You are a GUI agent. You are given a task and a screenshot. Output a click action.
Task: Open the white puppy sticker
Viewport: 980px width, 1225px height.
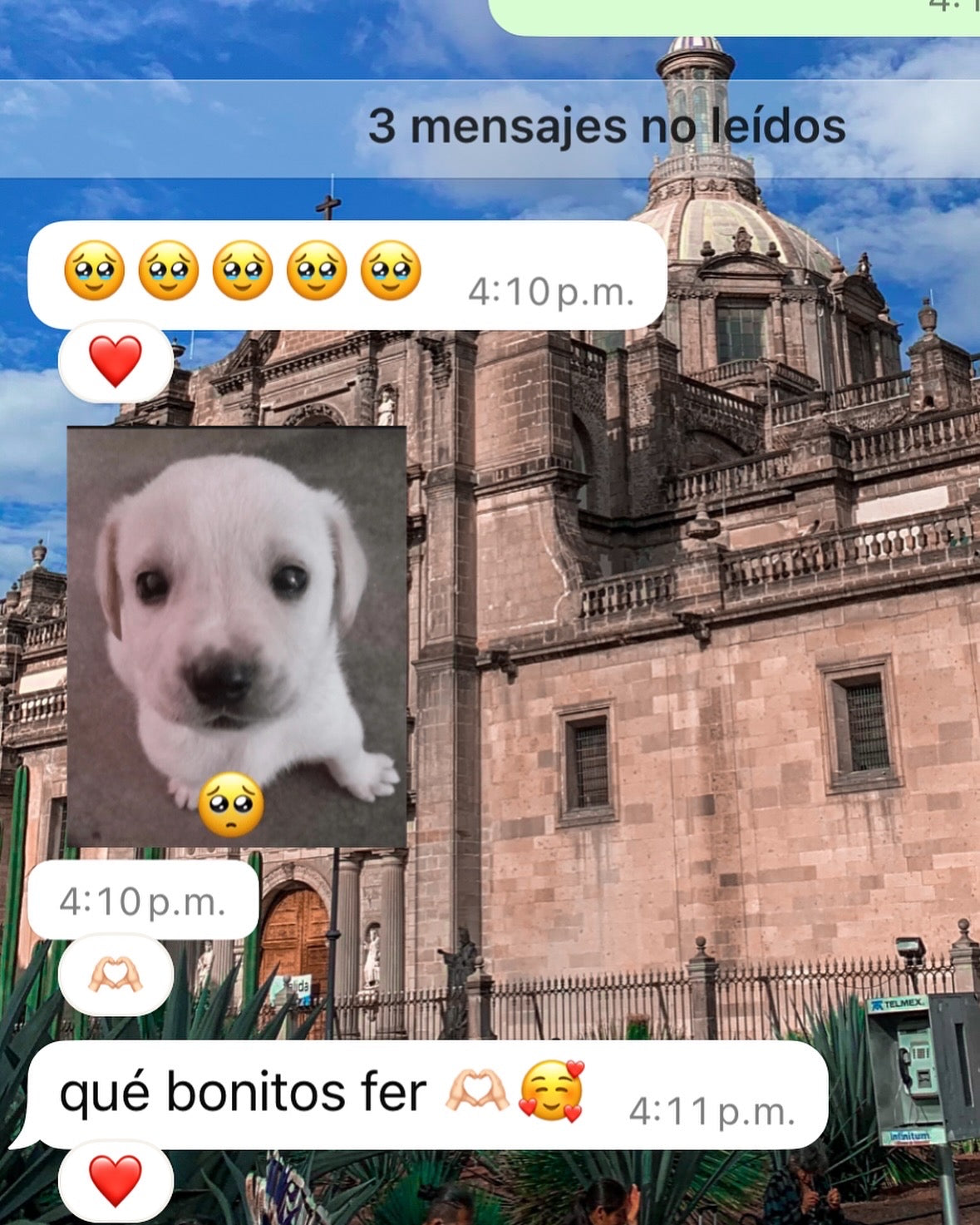point(236,636)
